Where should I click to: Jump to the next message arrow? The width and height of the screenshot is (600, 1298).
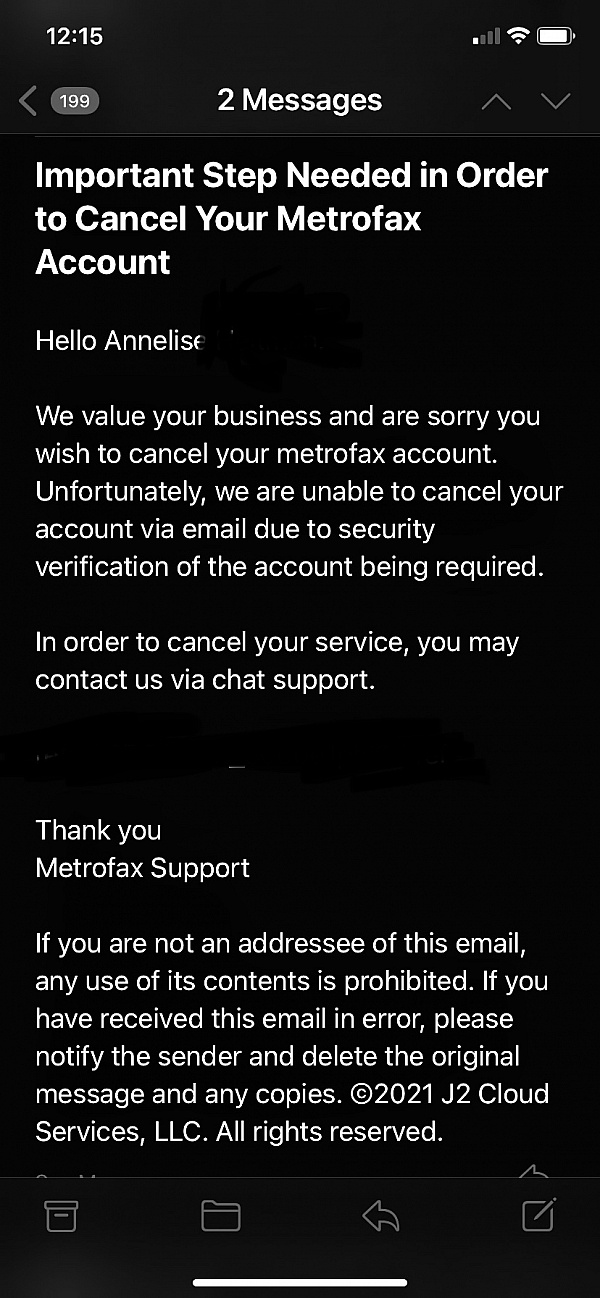555,101
